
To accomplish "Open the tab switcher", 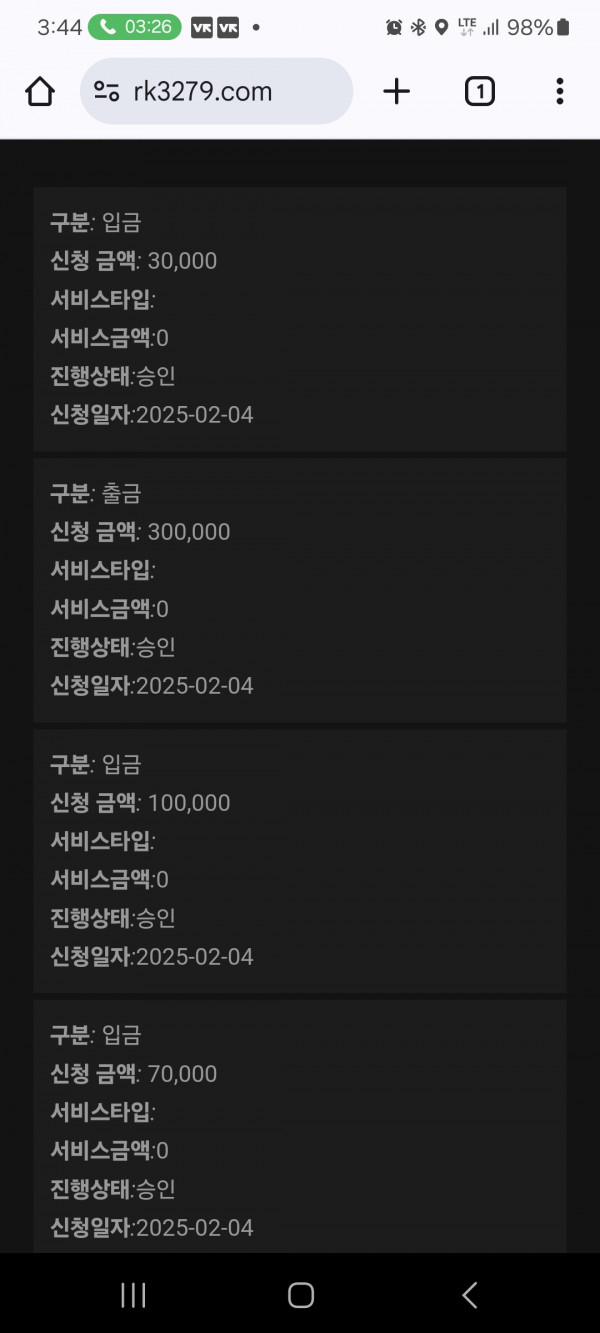I will 480,92.
